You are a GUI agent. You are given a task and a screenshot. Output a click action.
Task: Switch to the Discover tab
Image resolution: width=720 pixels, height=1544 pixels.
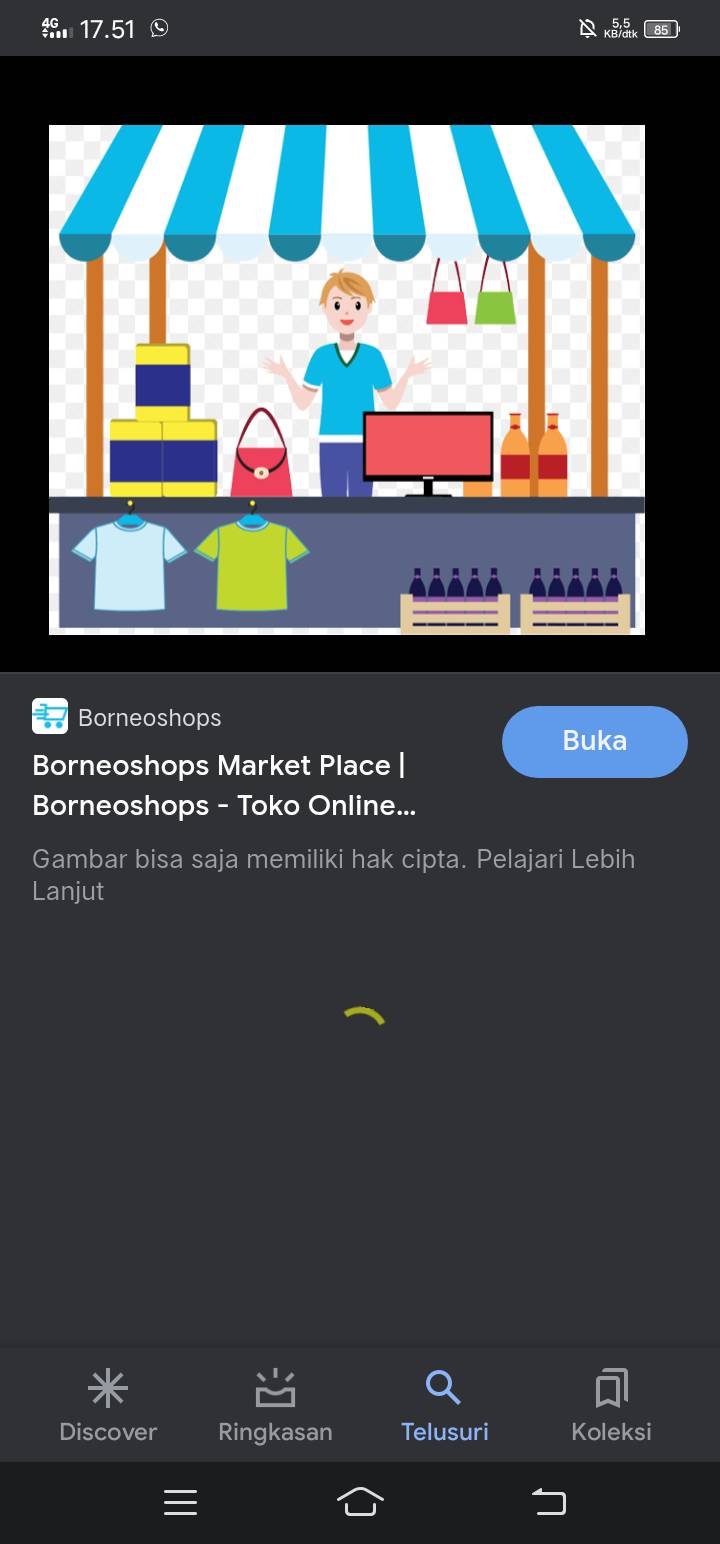point(108,1405)
